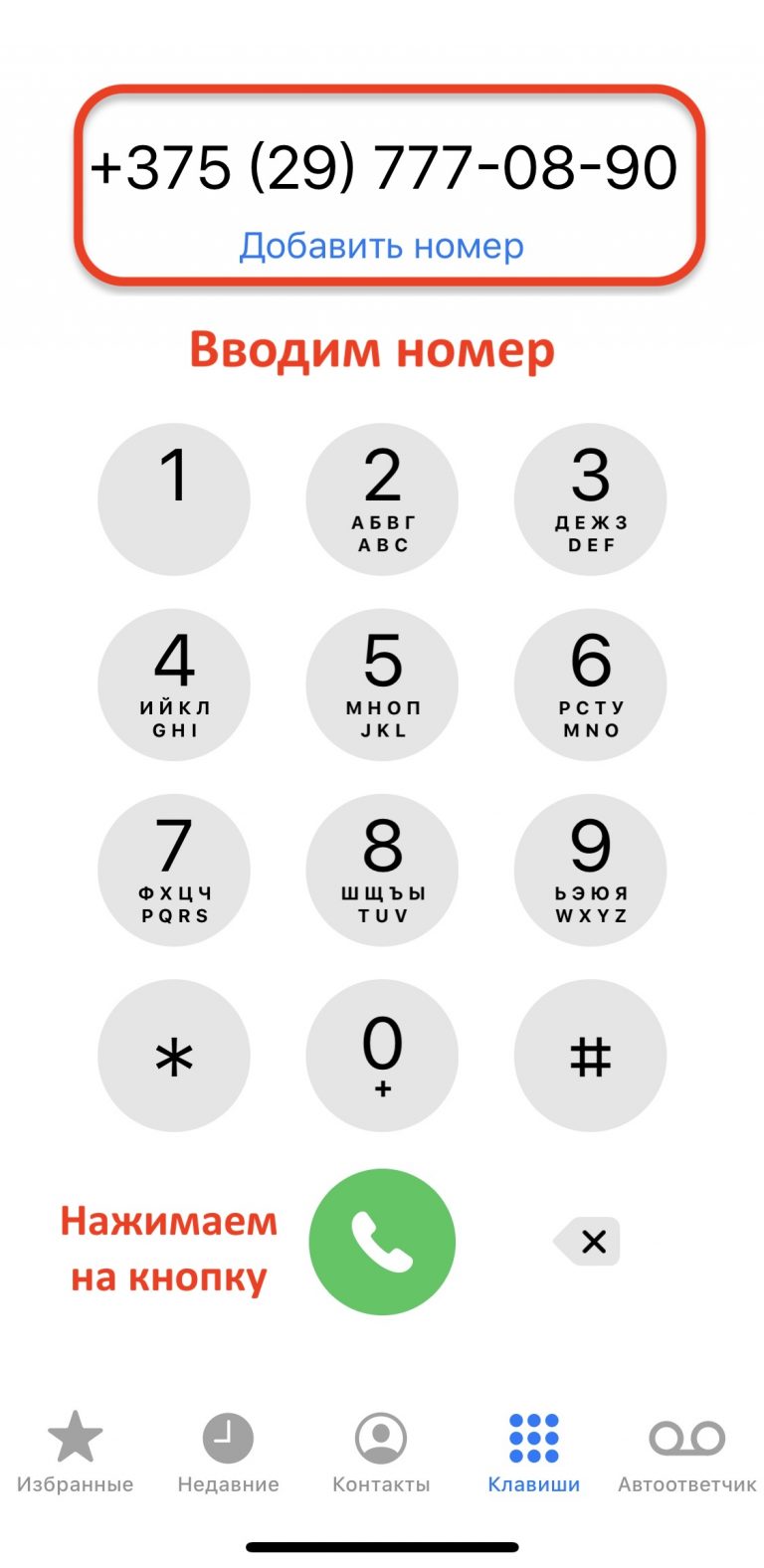The width and height of the screenshot is (764, 1568).
Task: Enter digit 2 (ABC) on keypad
Action: click(x=382, y=499)
